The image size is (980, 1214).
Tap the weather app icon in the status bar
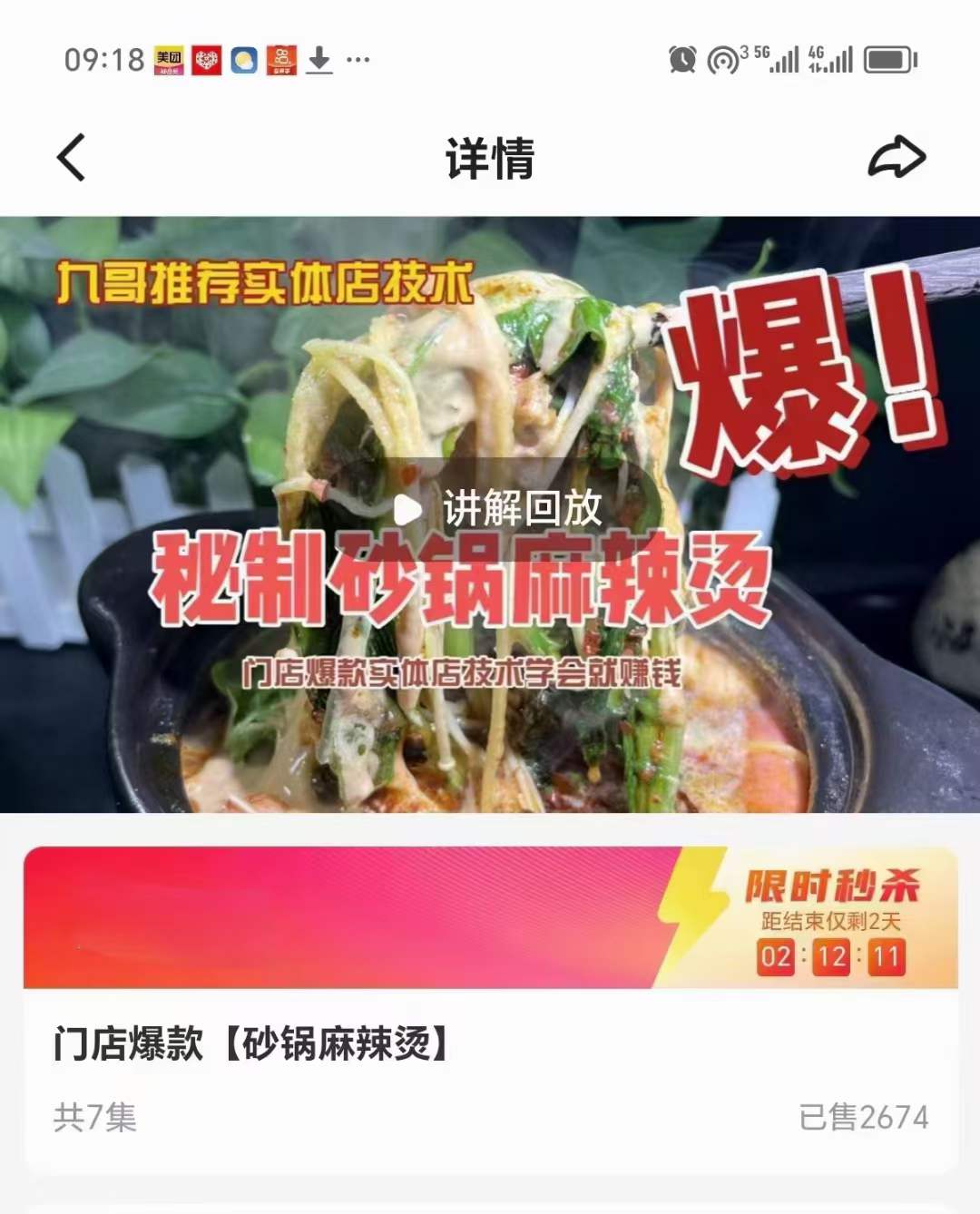(245, 58)
